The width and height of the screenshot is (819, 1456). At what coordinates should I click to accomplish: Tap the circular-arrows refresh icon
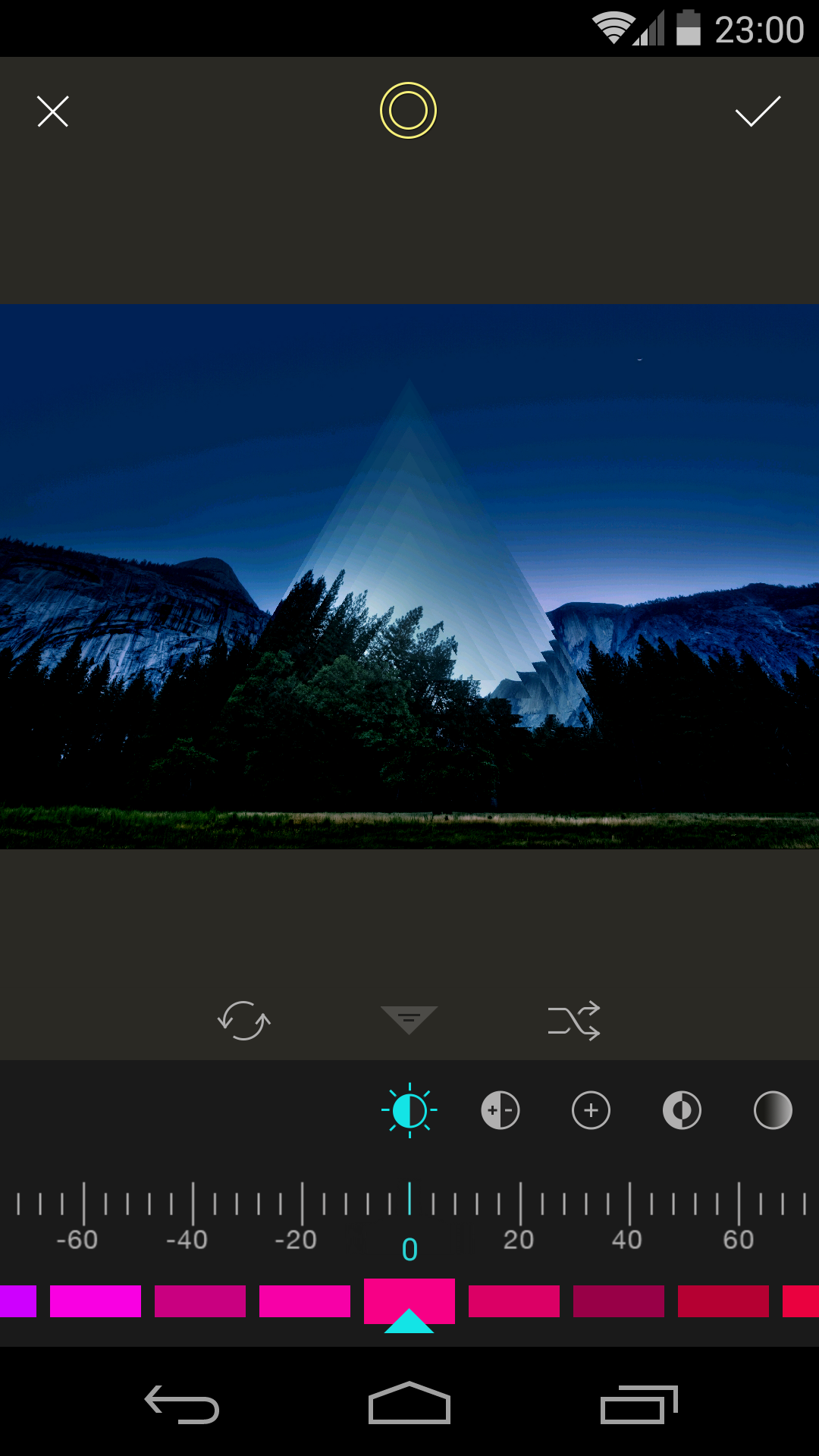click(243, 1021)
